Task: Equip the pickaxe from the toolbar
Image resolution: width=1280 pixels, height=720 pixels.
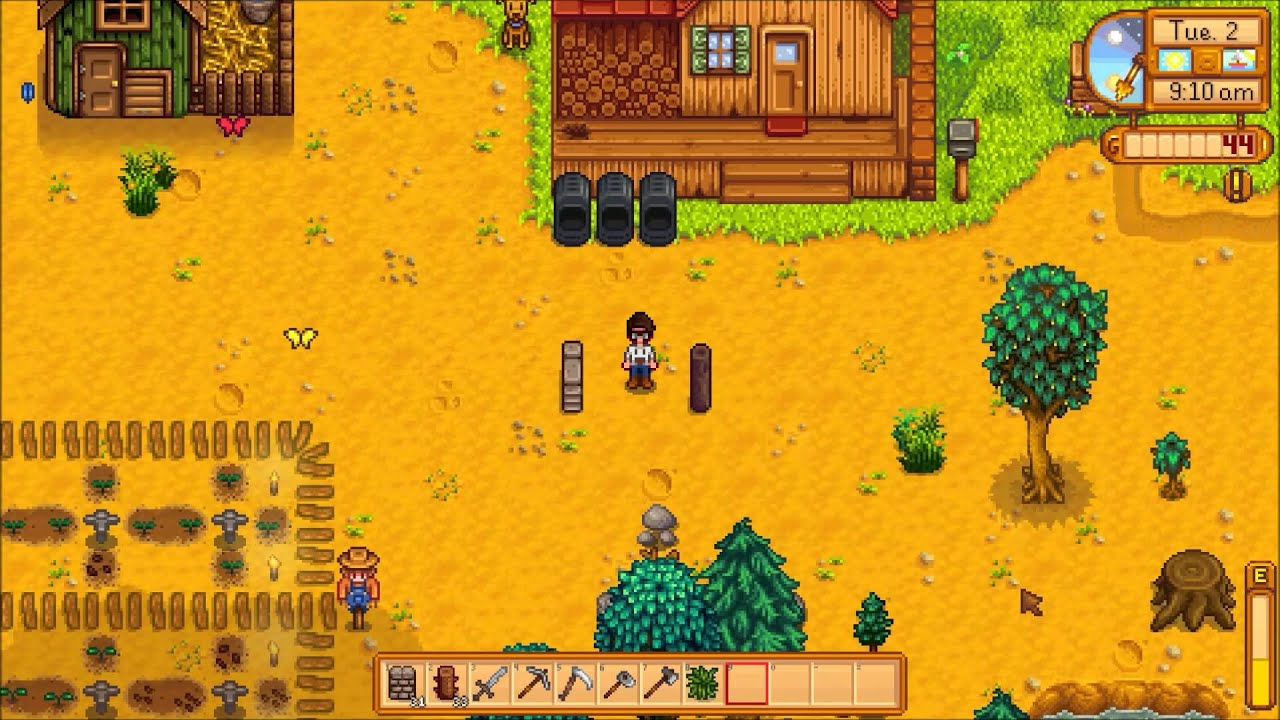Action: 532,684
